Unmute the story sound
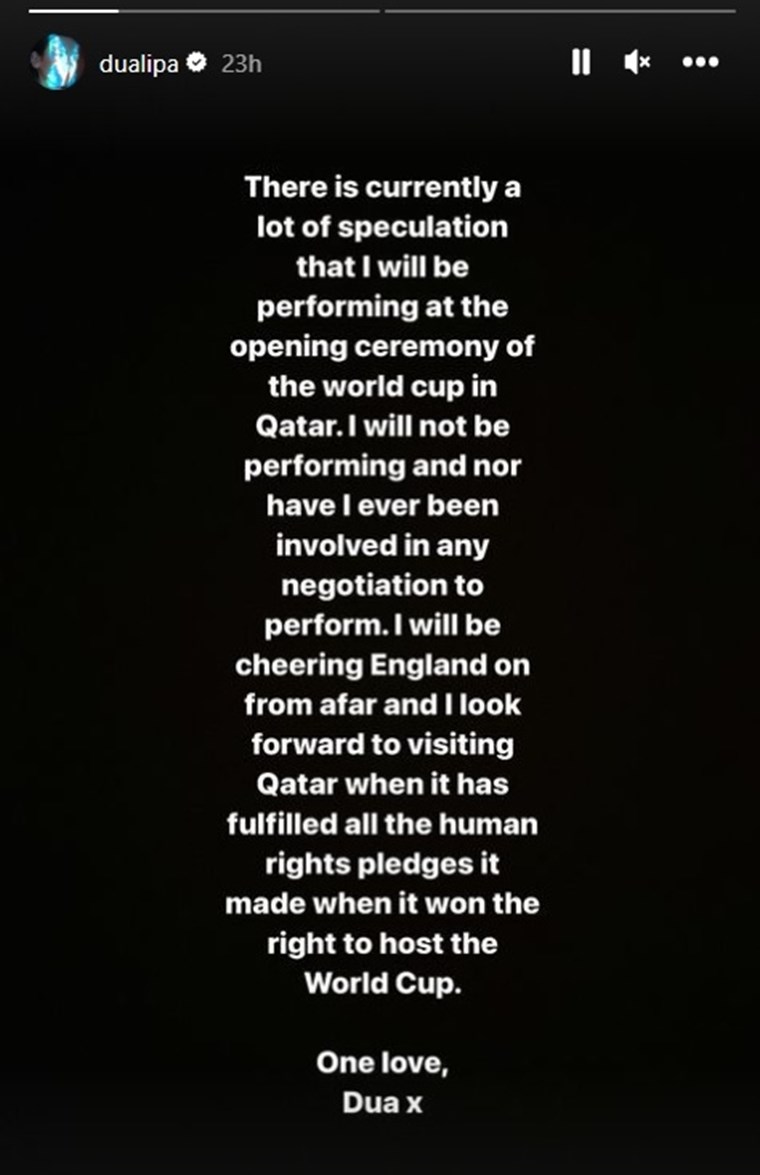The image size is (760, 1175). click(x=637, y=63)
